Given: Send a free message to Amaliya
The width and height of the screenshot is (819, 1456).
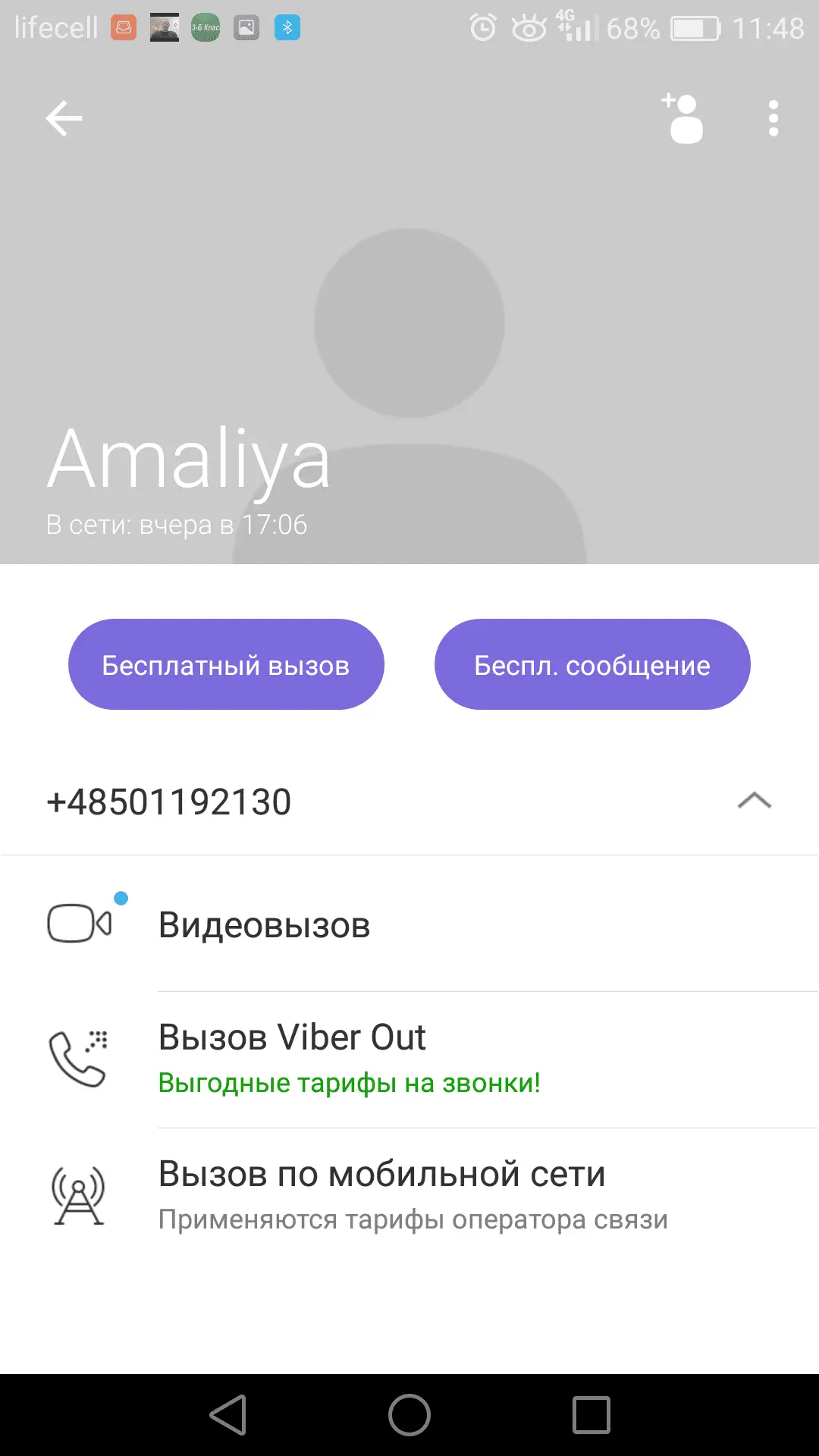Looking at the screenshot, I should [x=592, y=665].
